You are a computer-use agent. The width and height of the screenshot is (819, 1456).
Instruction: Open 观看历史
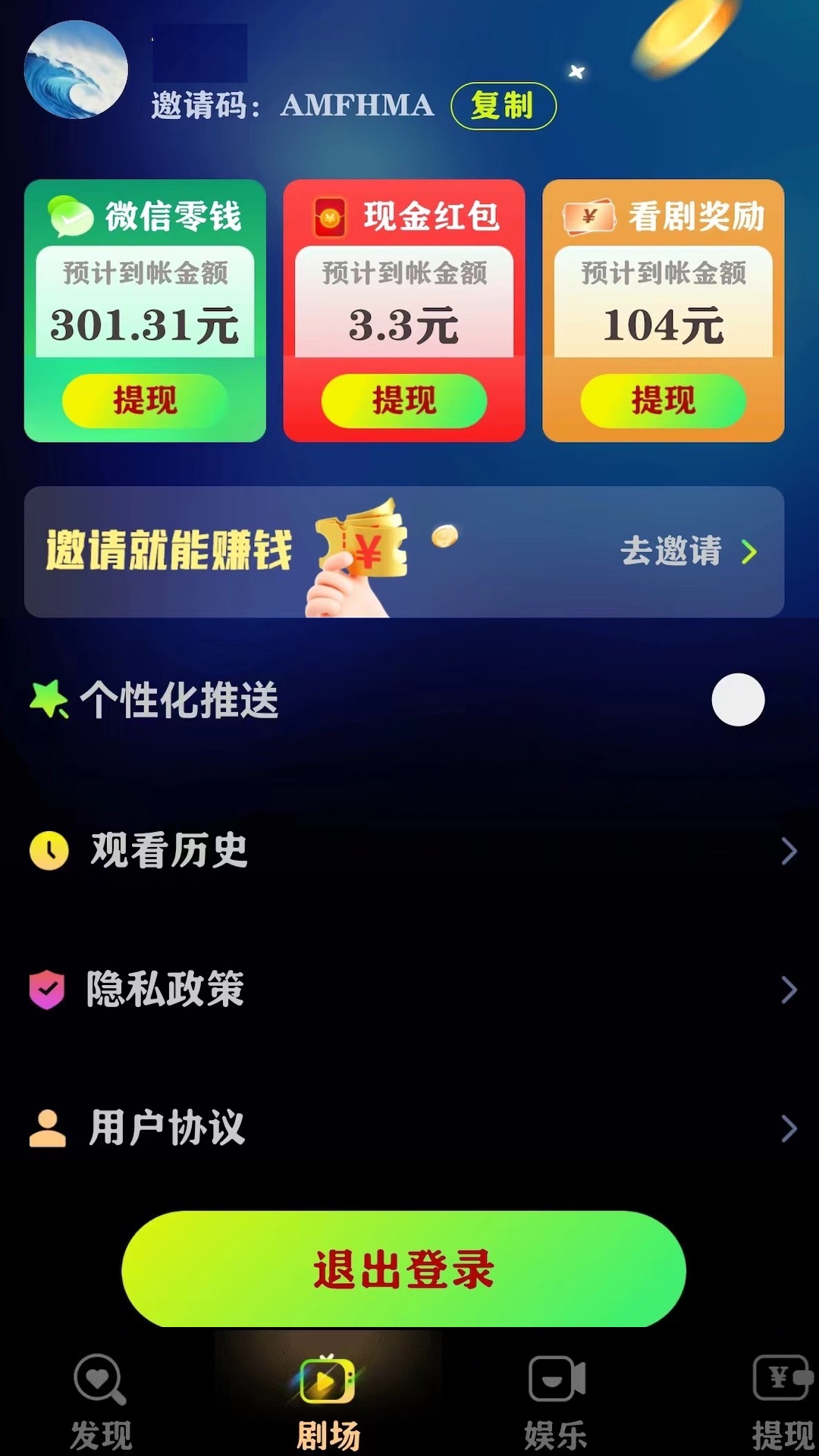[409, 851]
